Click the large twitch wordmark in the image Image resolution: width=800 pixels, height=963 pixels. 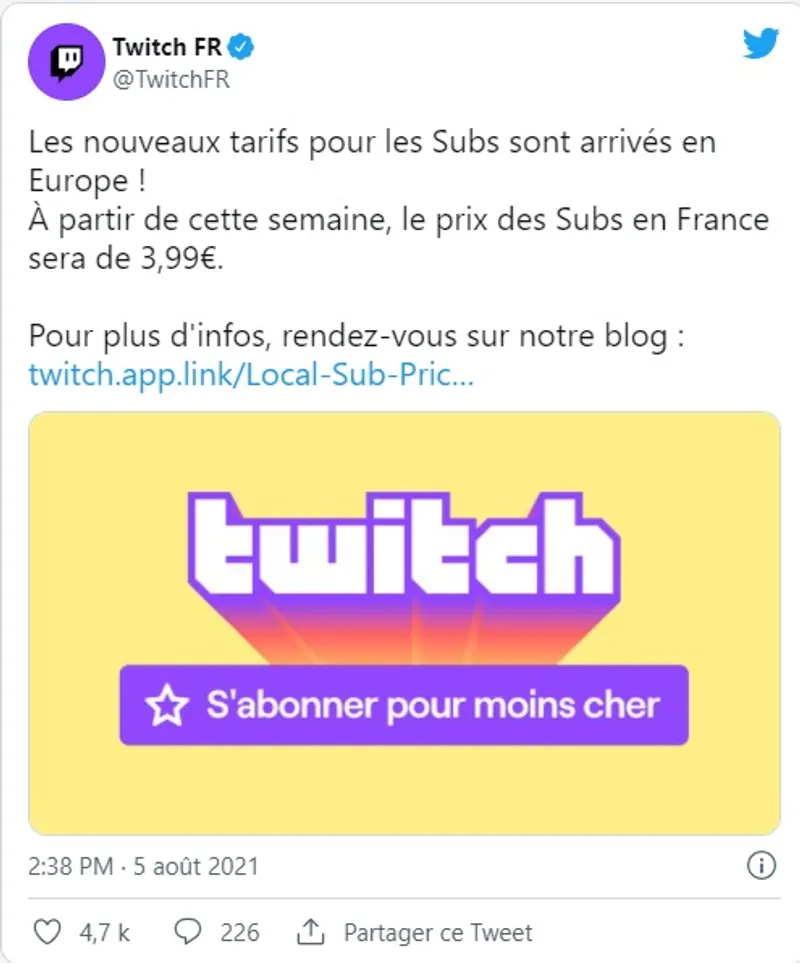(x=400, y=545)
